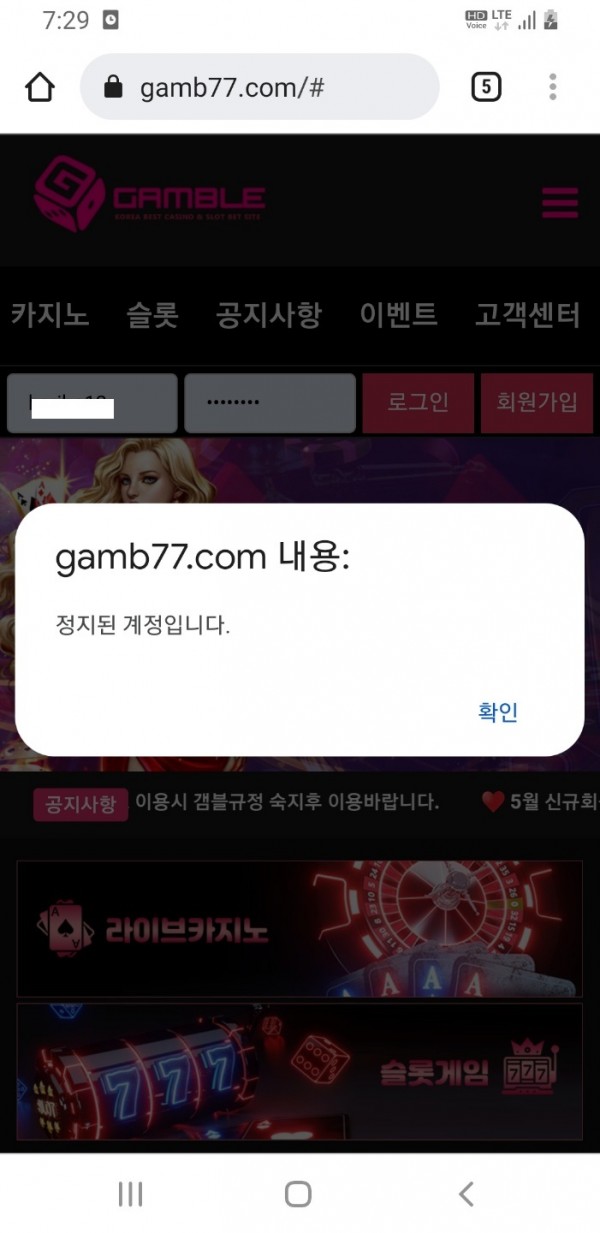Image resolution: width=600 pixels, height=1233 pixels.
Task: Tap the 로그인 button
Action: click(417, 404)
